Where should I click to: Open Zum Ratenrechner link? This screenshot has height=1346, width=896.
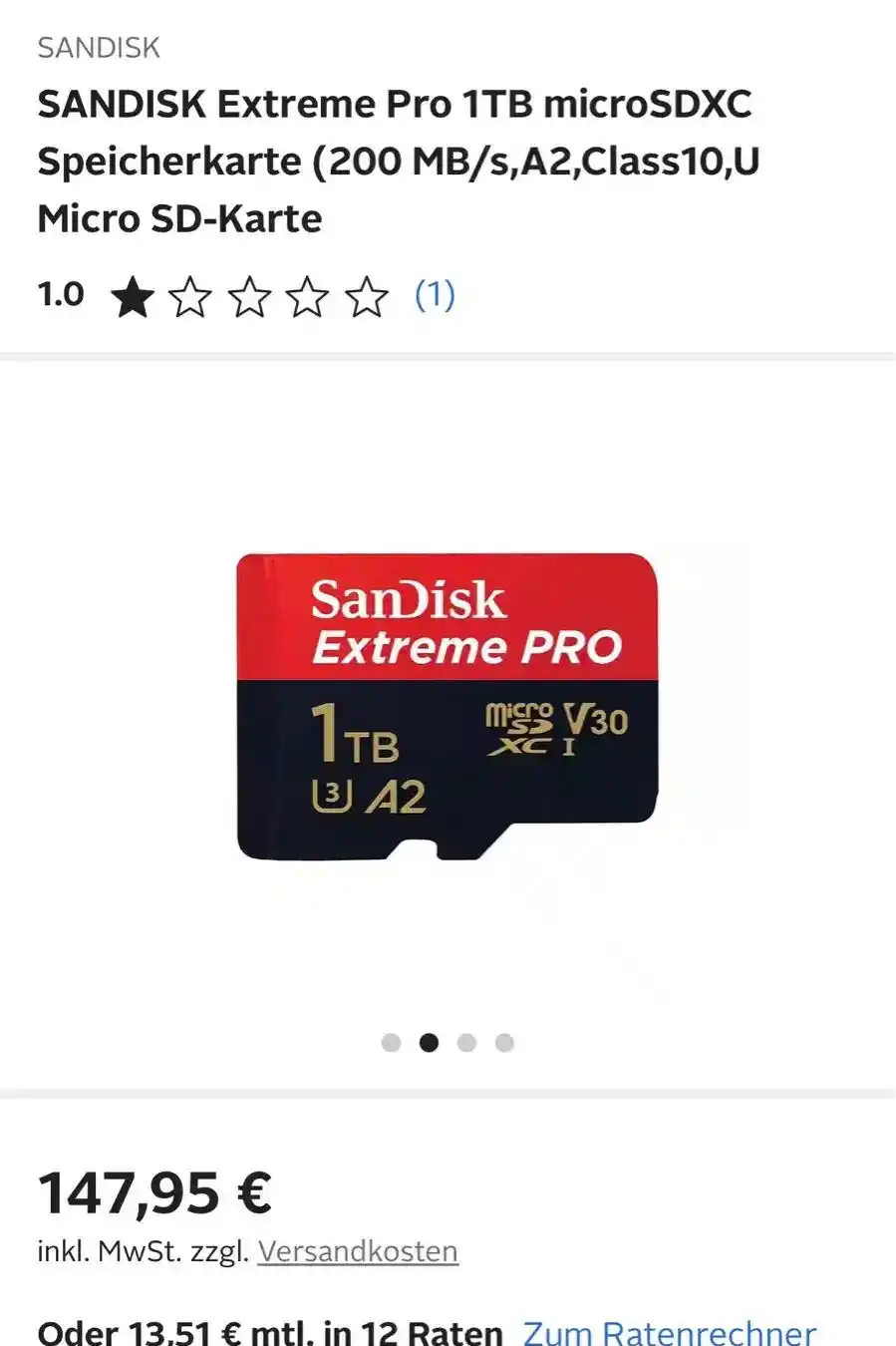tap(669, 1332)
